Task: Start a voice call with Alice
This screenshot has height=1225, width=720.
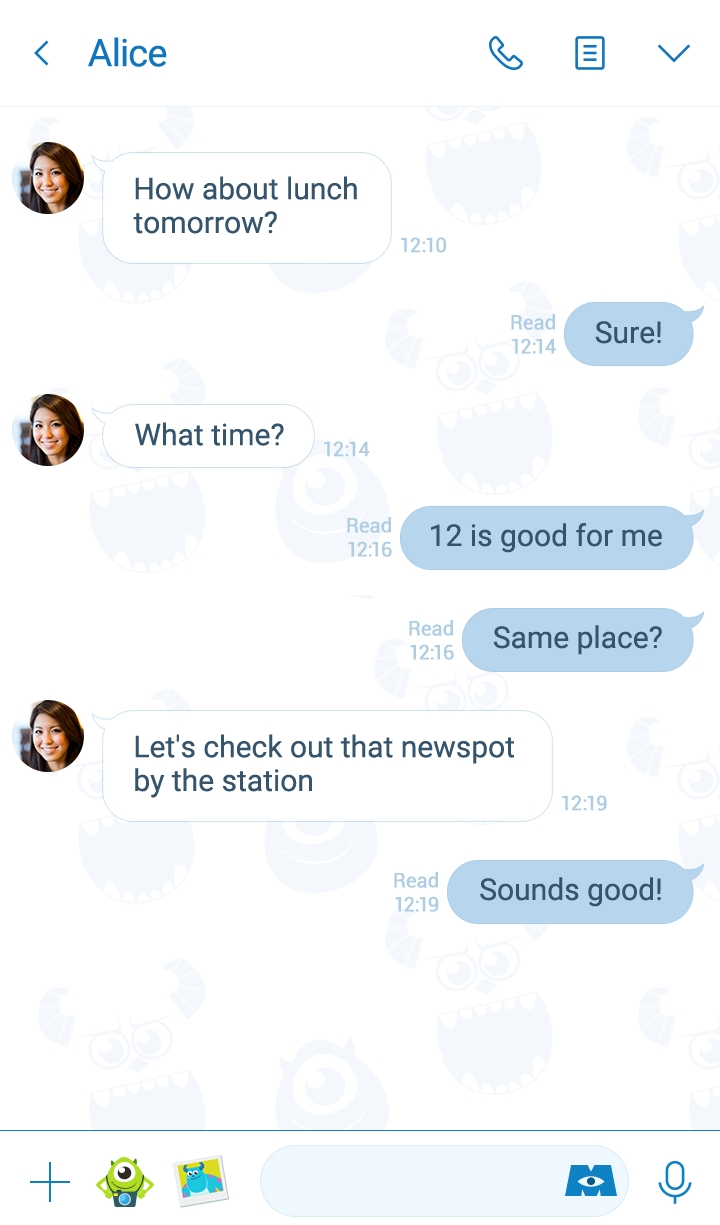Action: [x=505, y=53]
